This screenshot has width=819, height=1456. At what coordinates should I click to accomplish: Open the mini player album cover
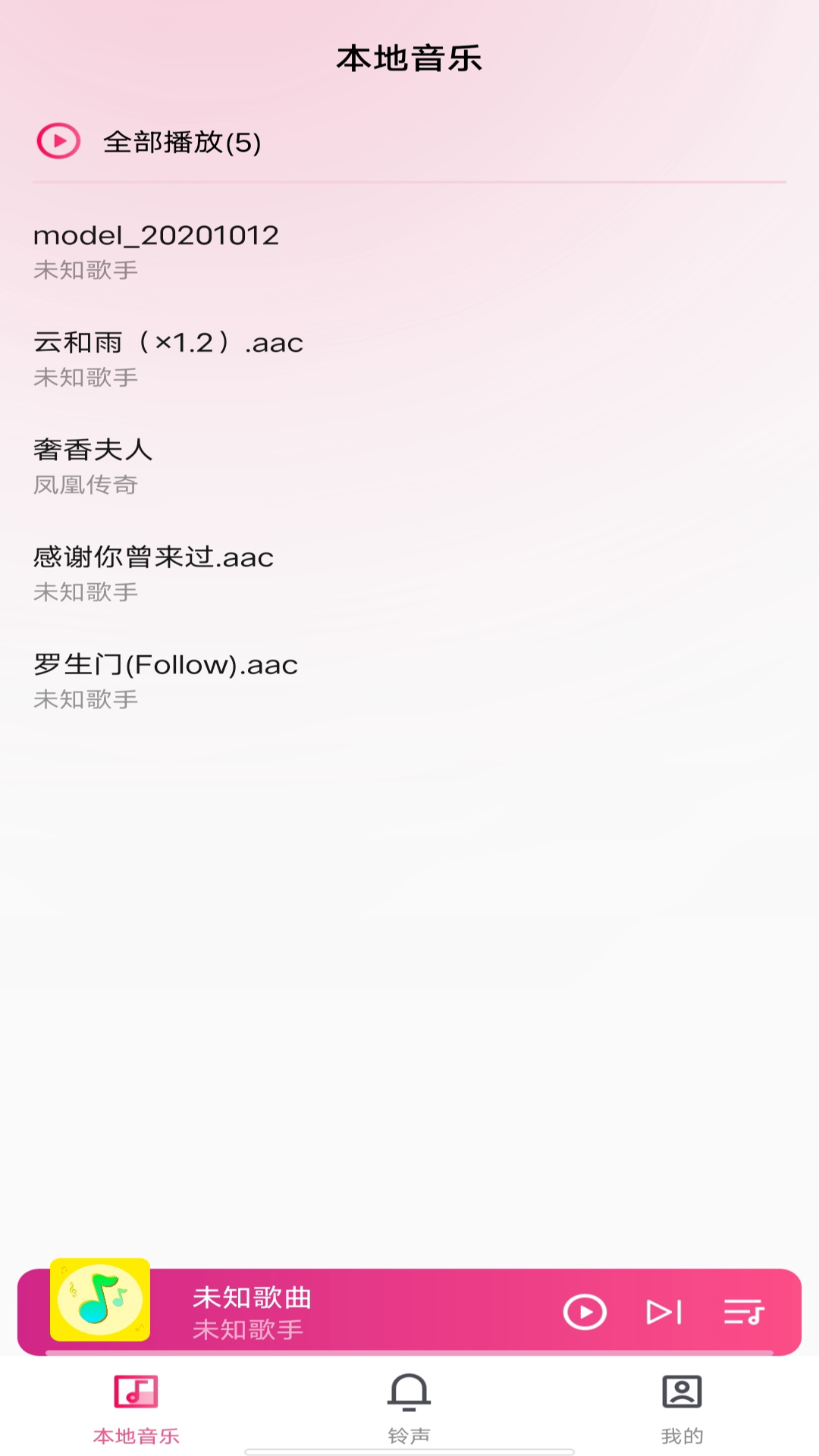coord(100,1300)
